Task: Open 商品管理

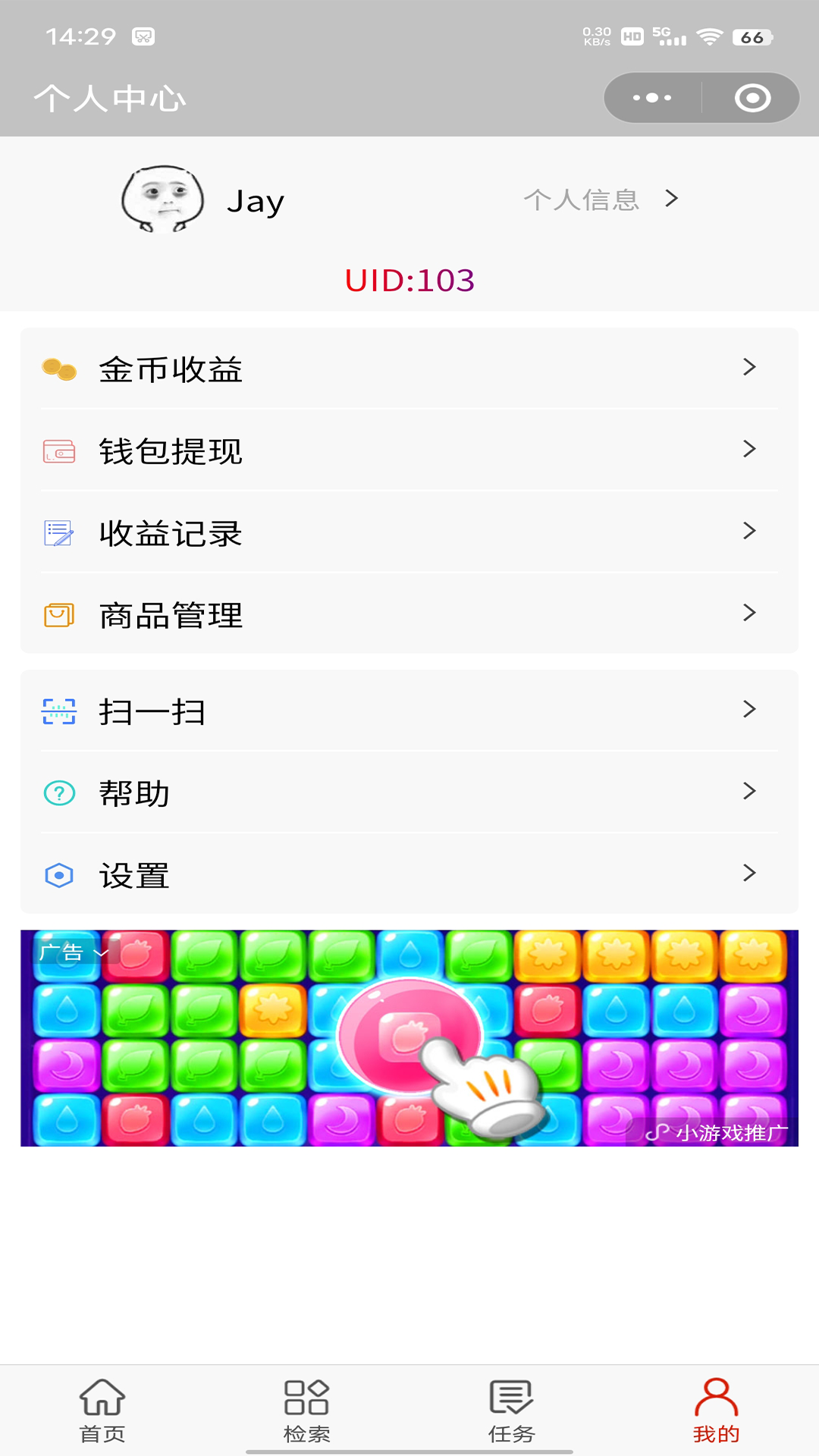Action: [x=409, y=615]
